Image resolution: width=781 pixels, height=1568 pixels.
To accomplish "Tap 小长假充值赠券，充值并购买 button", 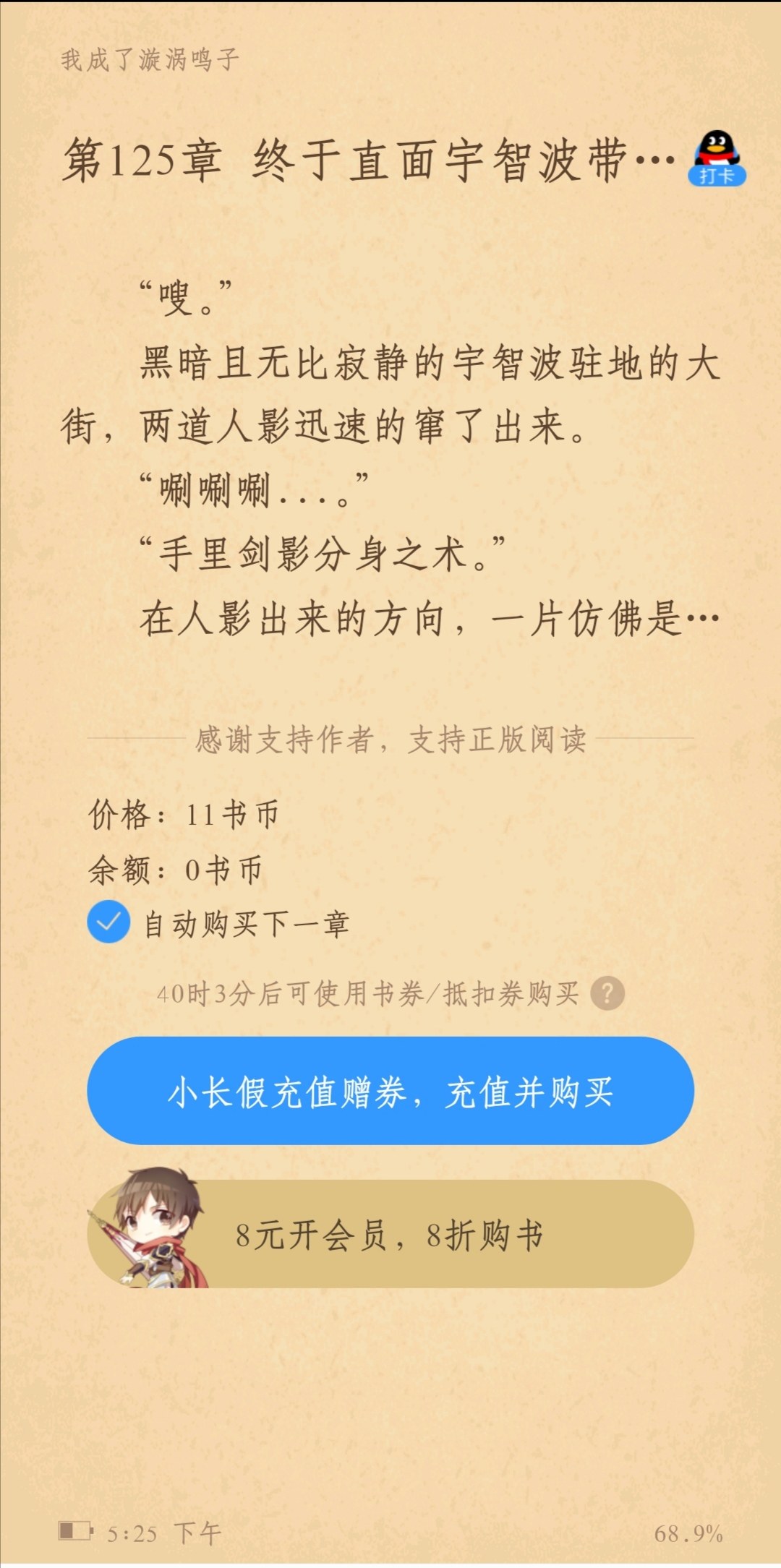I will [390, 1090].
